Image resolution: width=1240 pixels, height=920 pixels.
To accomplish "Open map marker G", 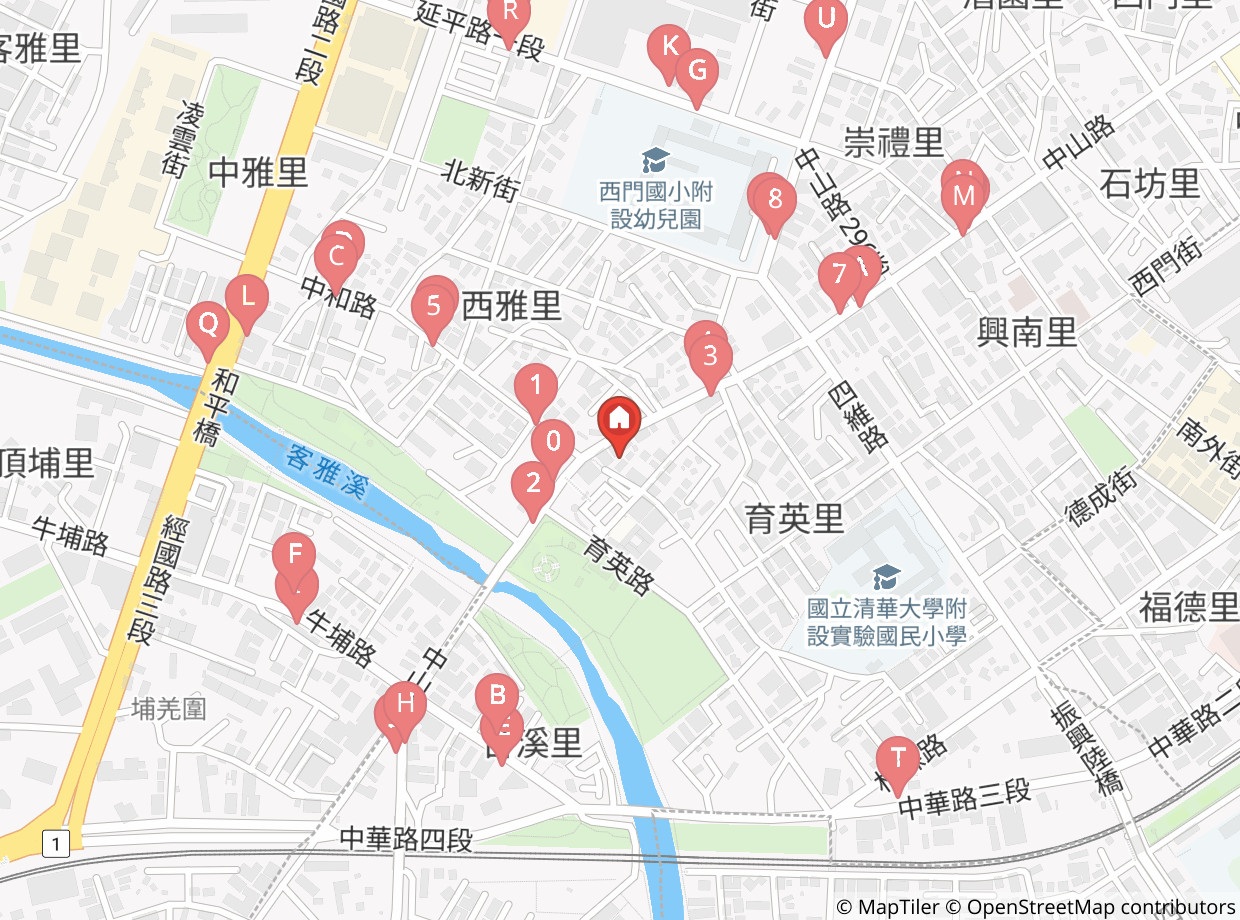I will [x=697, y=71].
